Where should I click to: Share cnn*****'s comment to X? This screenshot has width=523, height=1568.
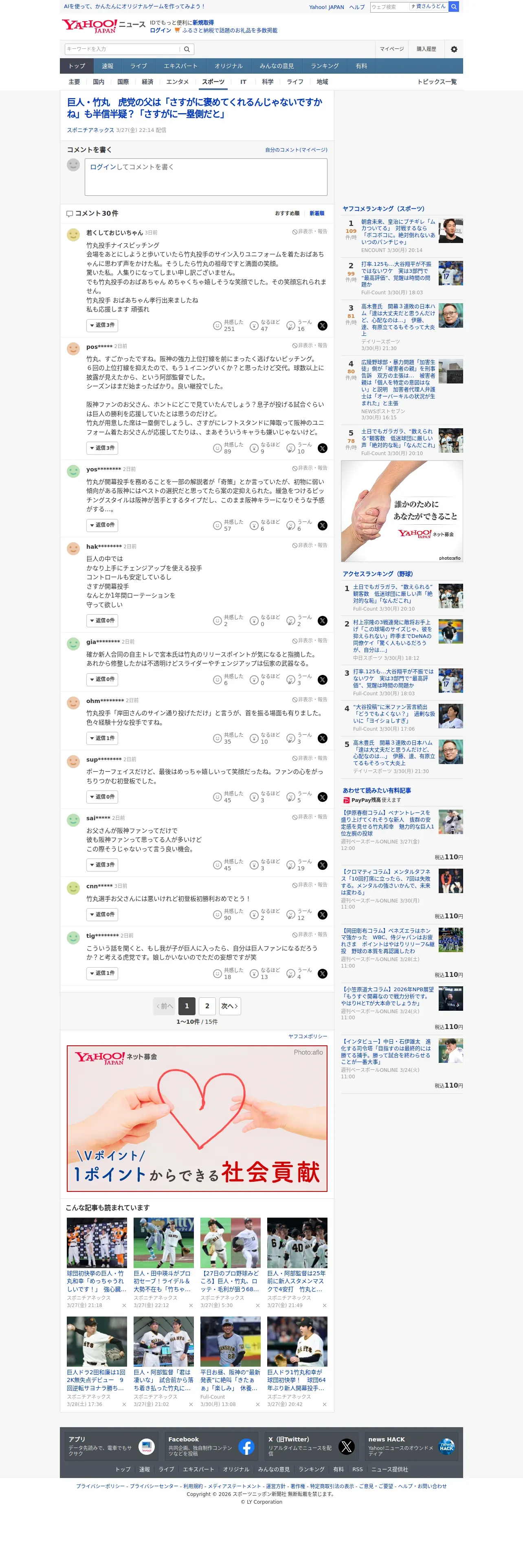coord(323,915)
